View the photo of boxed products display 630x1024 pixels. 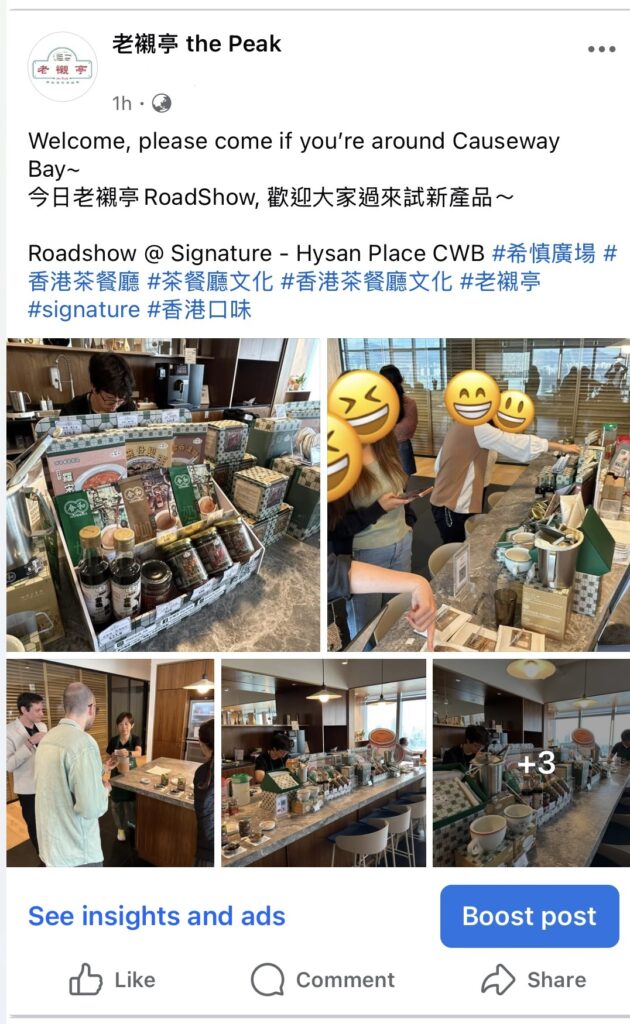(x=164, y=495)
